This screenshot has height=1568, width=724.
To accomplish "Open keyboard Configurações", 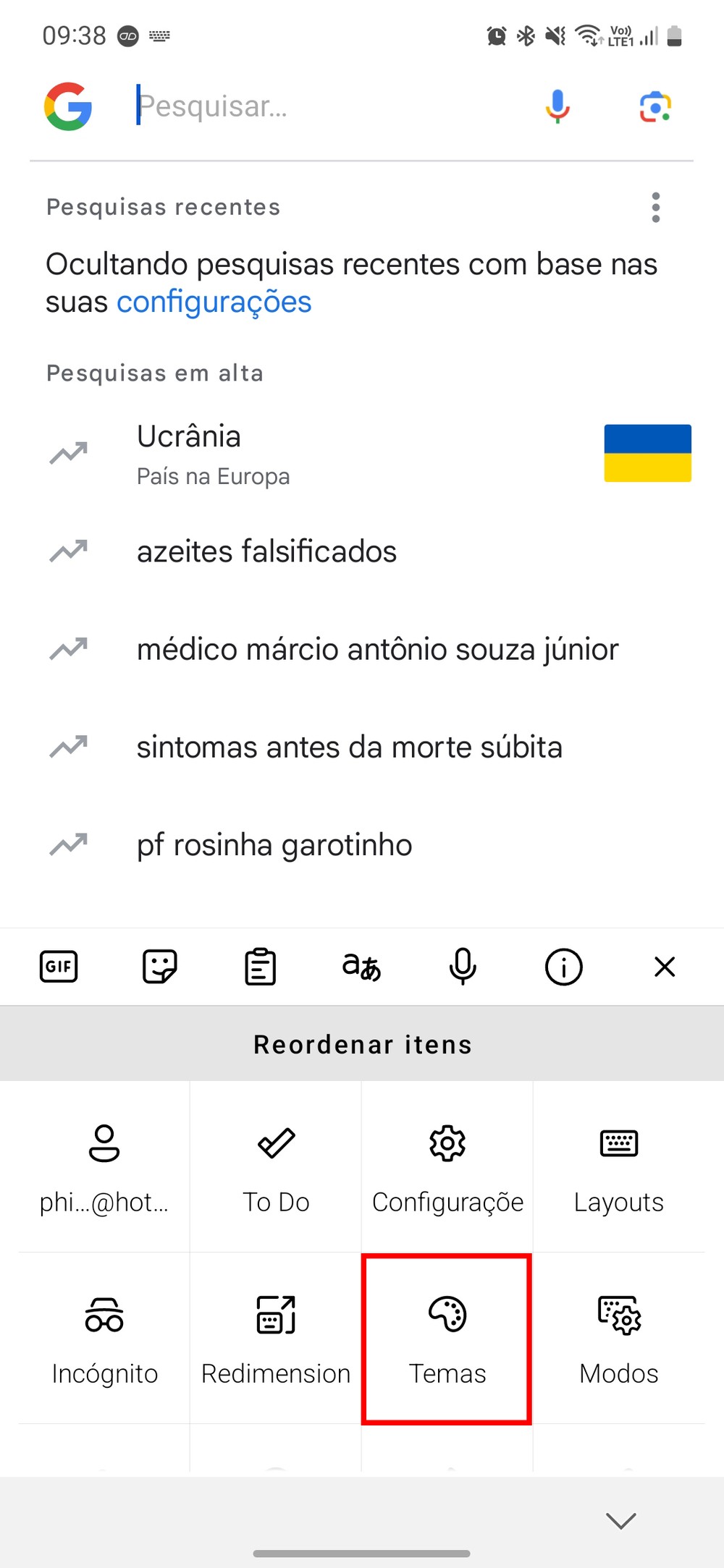I will click(447, 1166).
